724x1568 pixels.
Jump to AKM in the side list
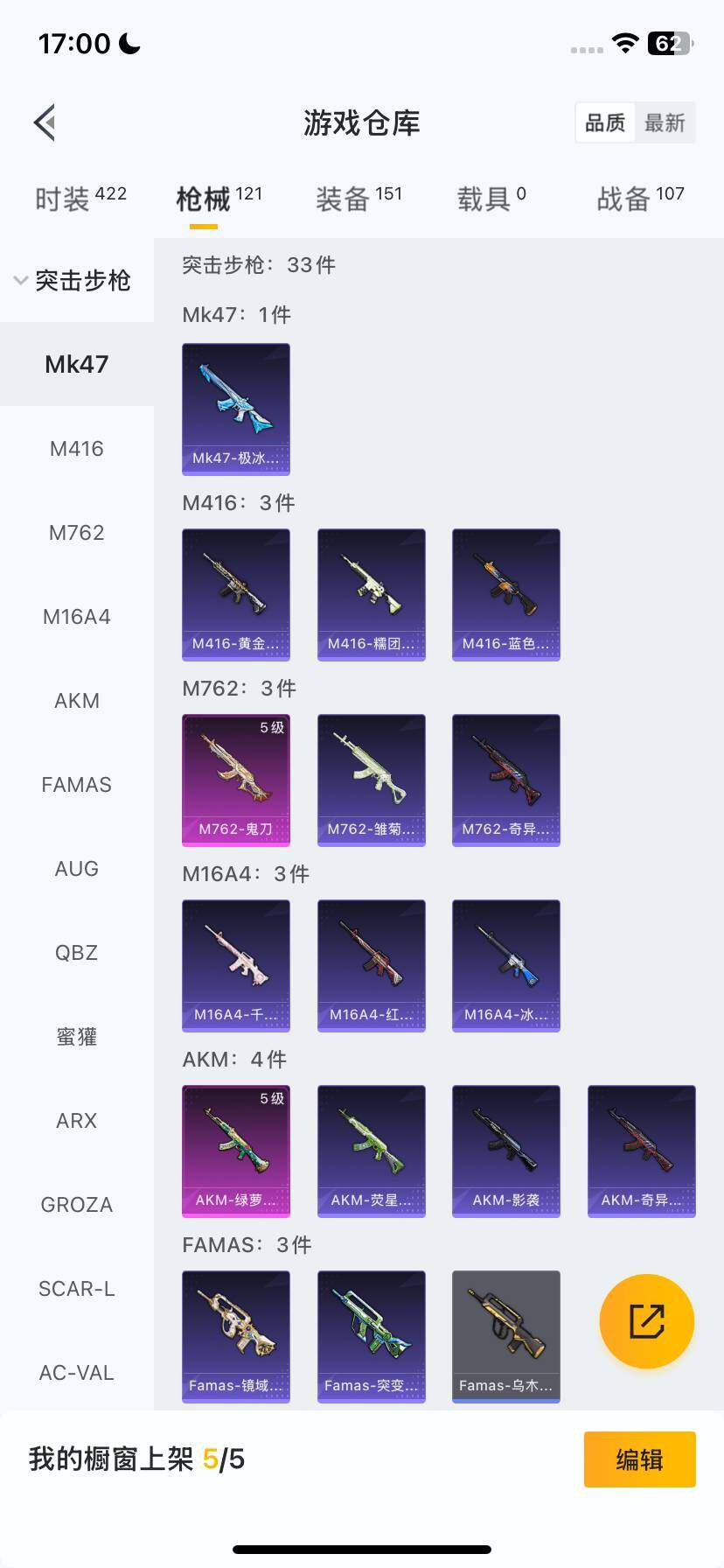click(x=77, y=701)
